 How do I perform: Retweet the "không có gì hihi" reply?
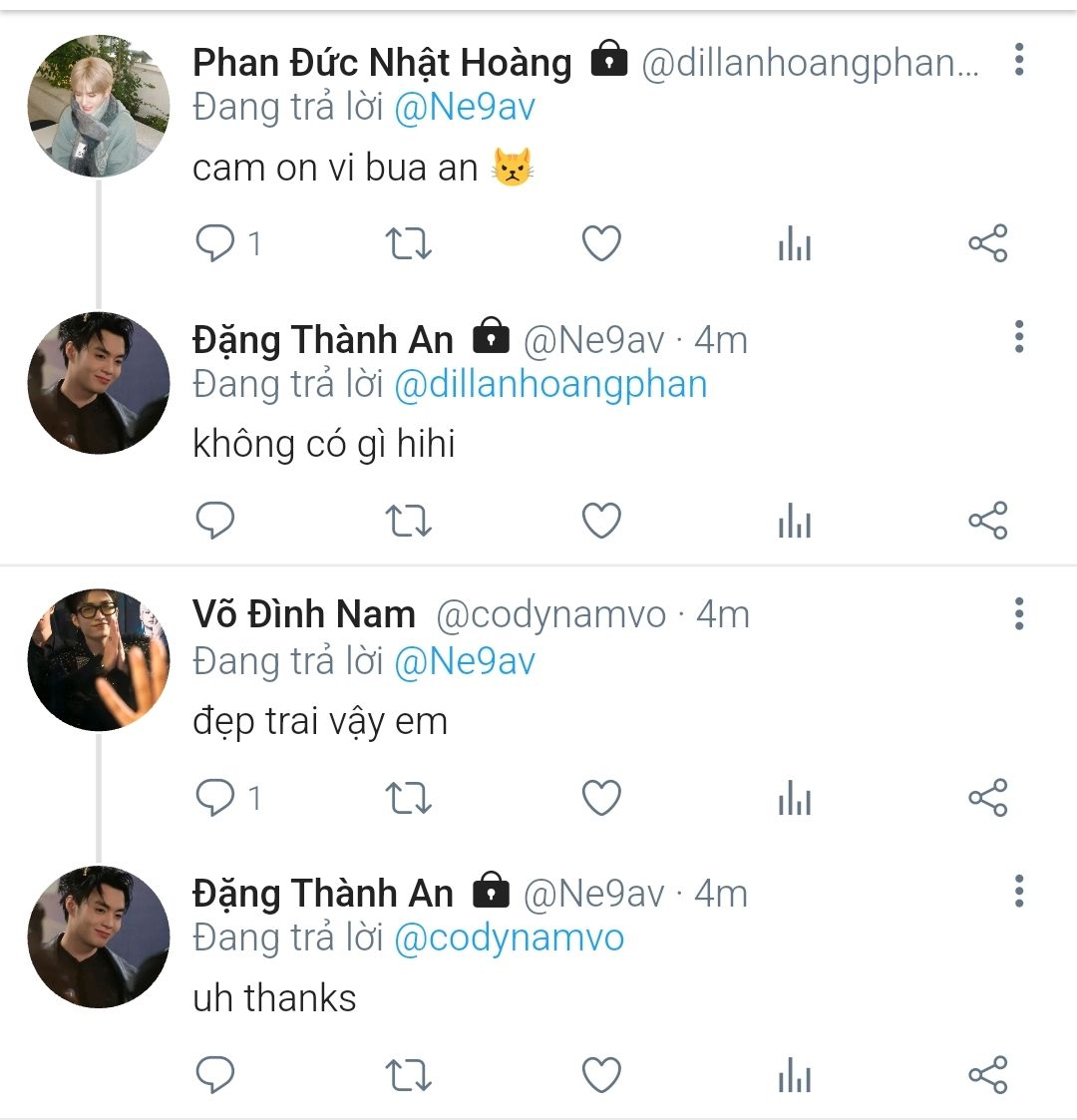(408, 521)
